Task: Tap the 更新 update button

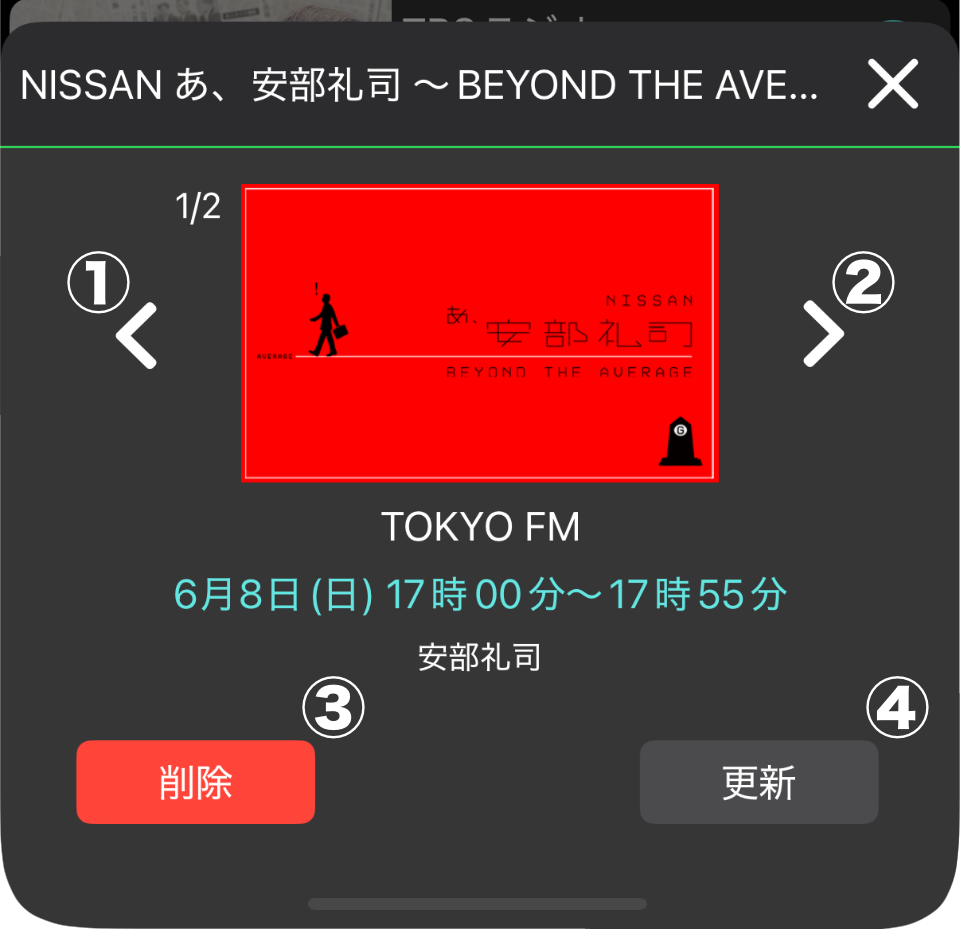Action: [759, 782]
